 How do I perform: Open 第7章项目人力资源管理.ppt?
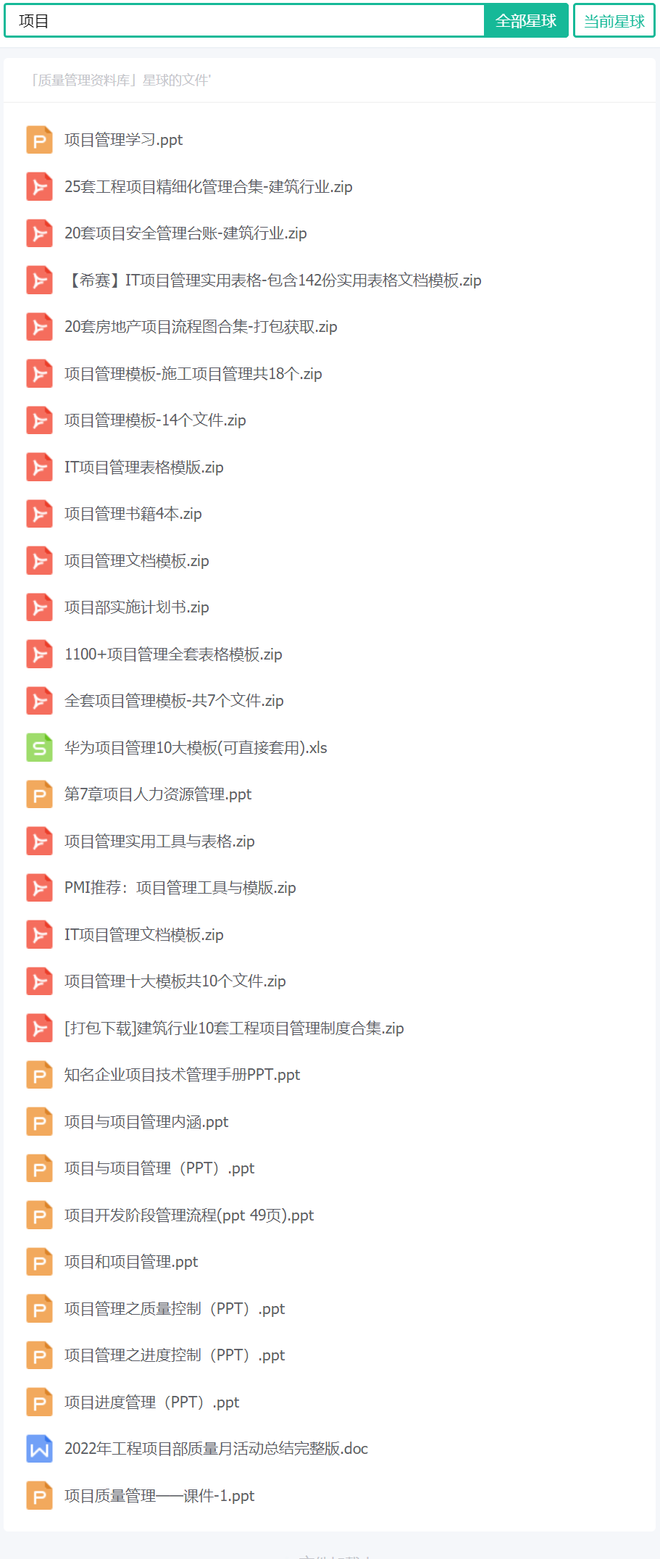(158, 794)
